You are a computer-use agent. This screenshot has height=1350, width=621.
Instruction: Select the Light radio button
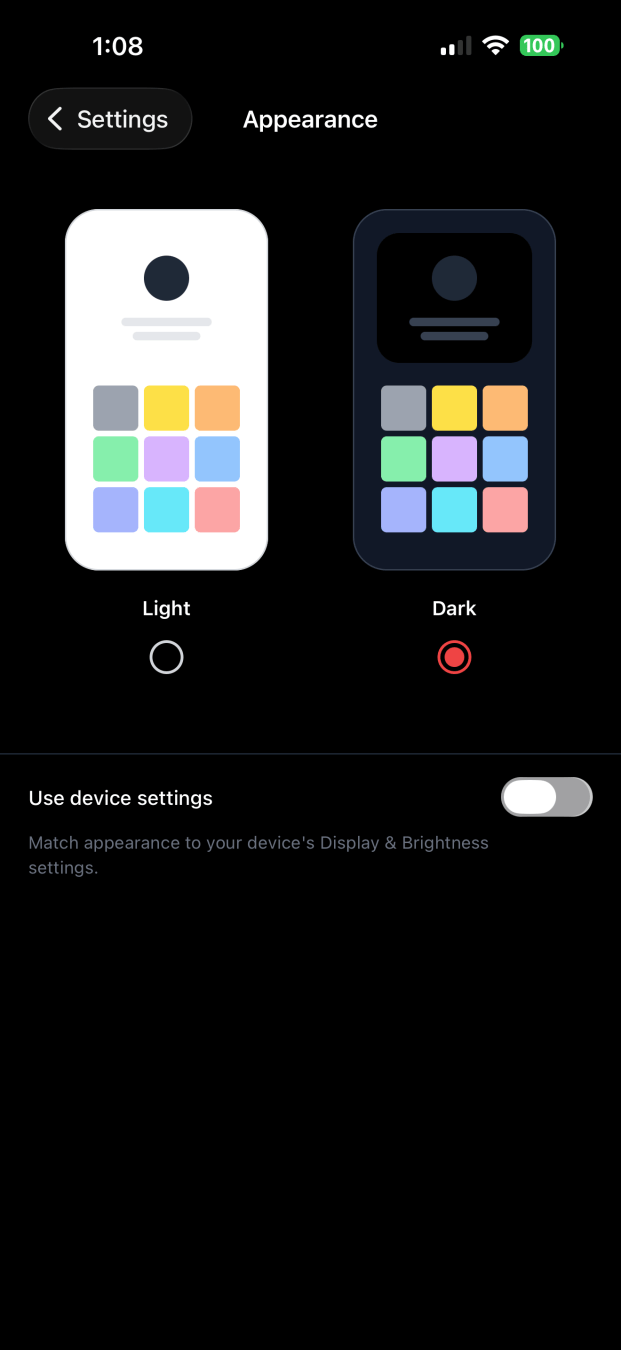166,657
